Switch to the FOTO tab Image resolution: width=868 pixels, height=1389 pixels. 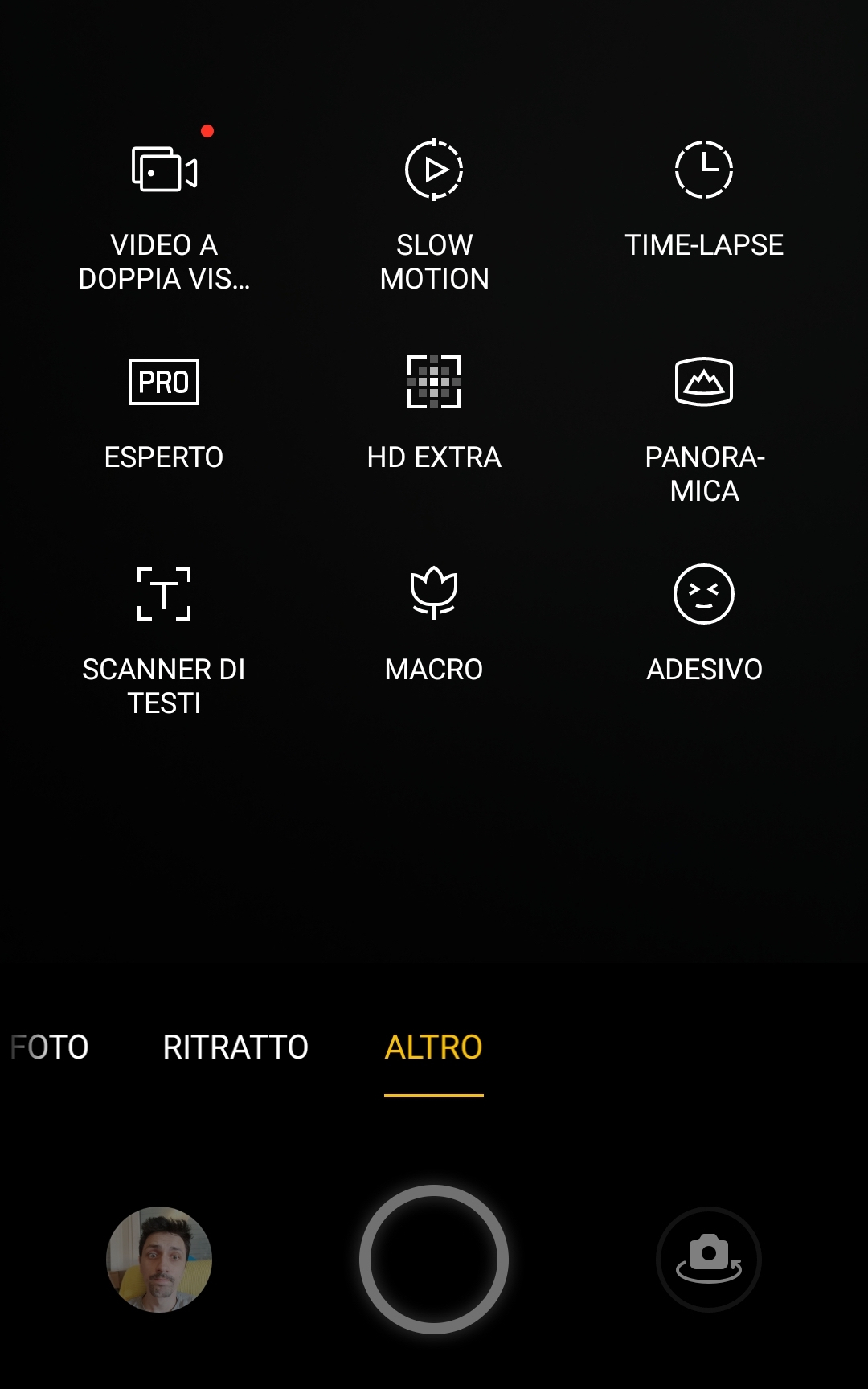(48, 1047)
